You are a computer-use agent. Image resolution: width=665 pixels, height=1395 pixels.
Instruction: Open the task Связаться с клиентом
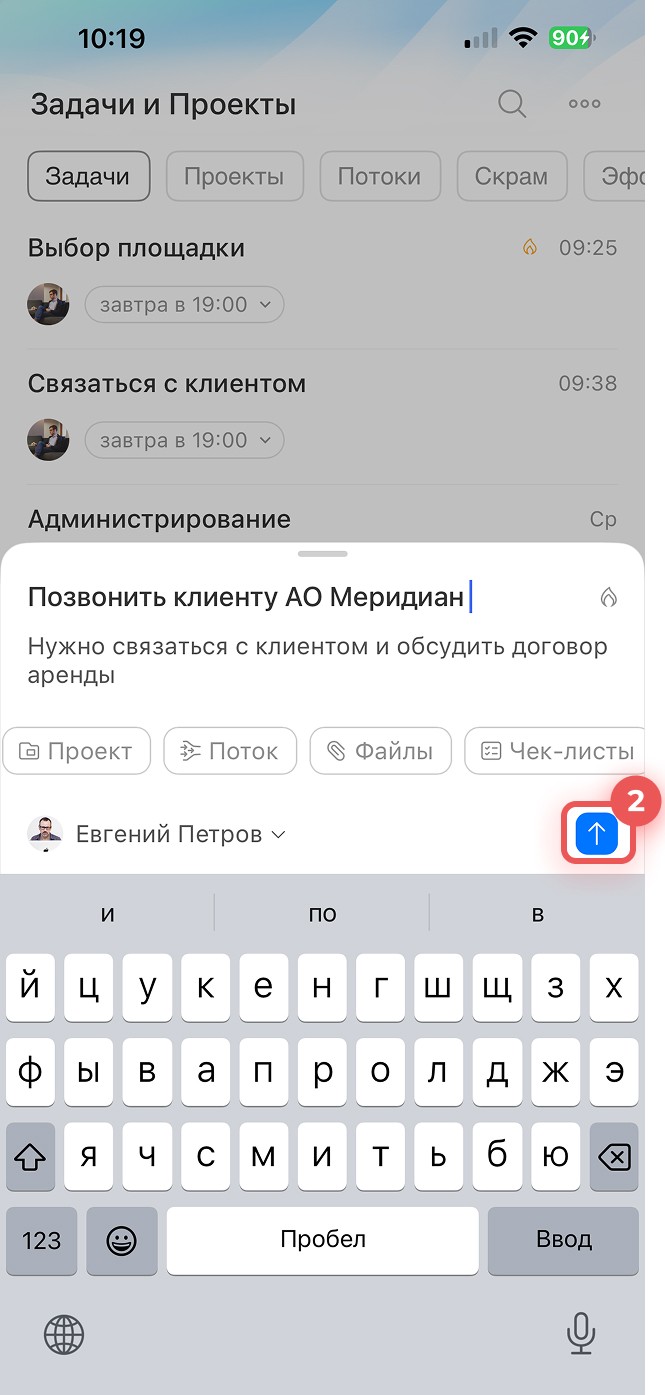click(x=166, y=384)
